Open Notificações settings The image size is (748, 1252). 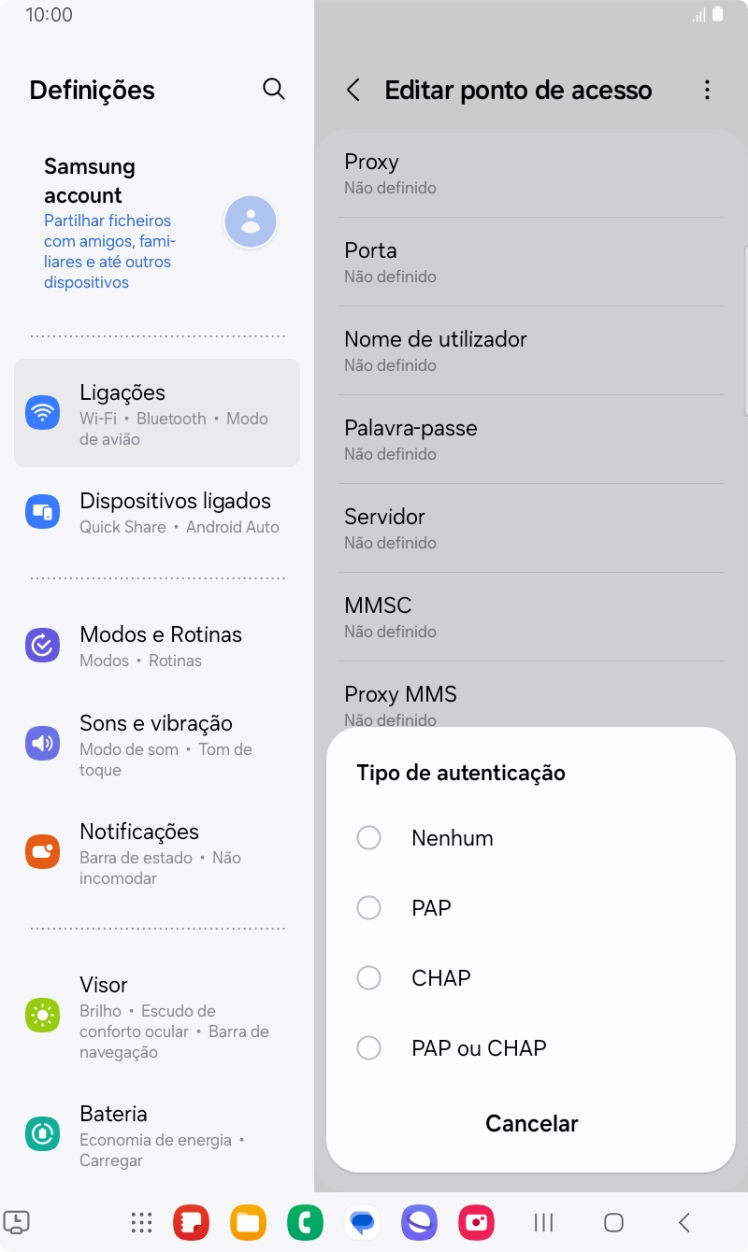point(157,853)
